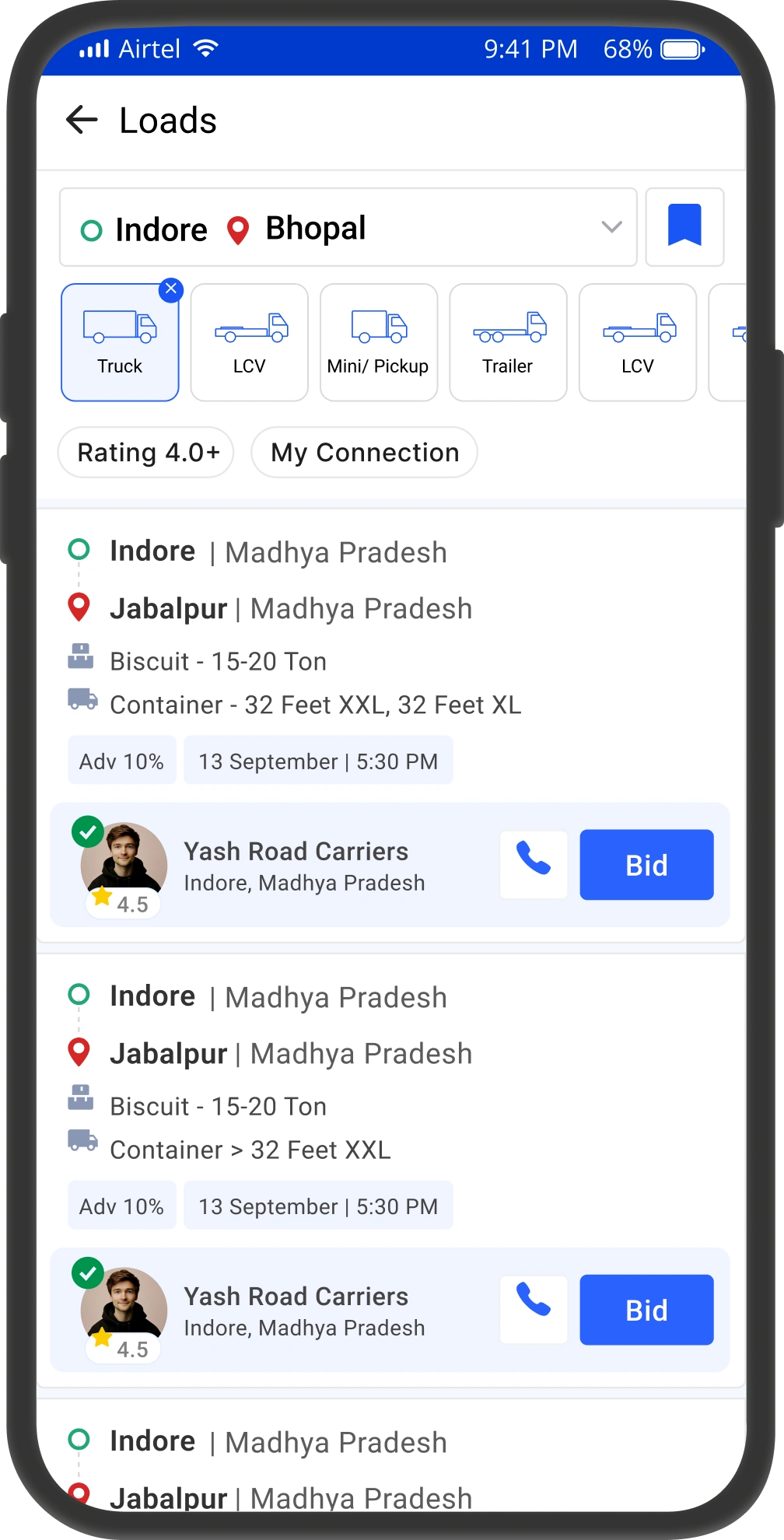Screen dimensions: 784x1540
Task: Apply the My Connection filter
Action: 364,452
